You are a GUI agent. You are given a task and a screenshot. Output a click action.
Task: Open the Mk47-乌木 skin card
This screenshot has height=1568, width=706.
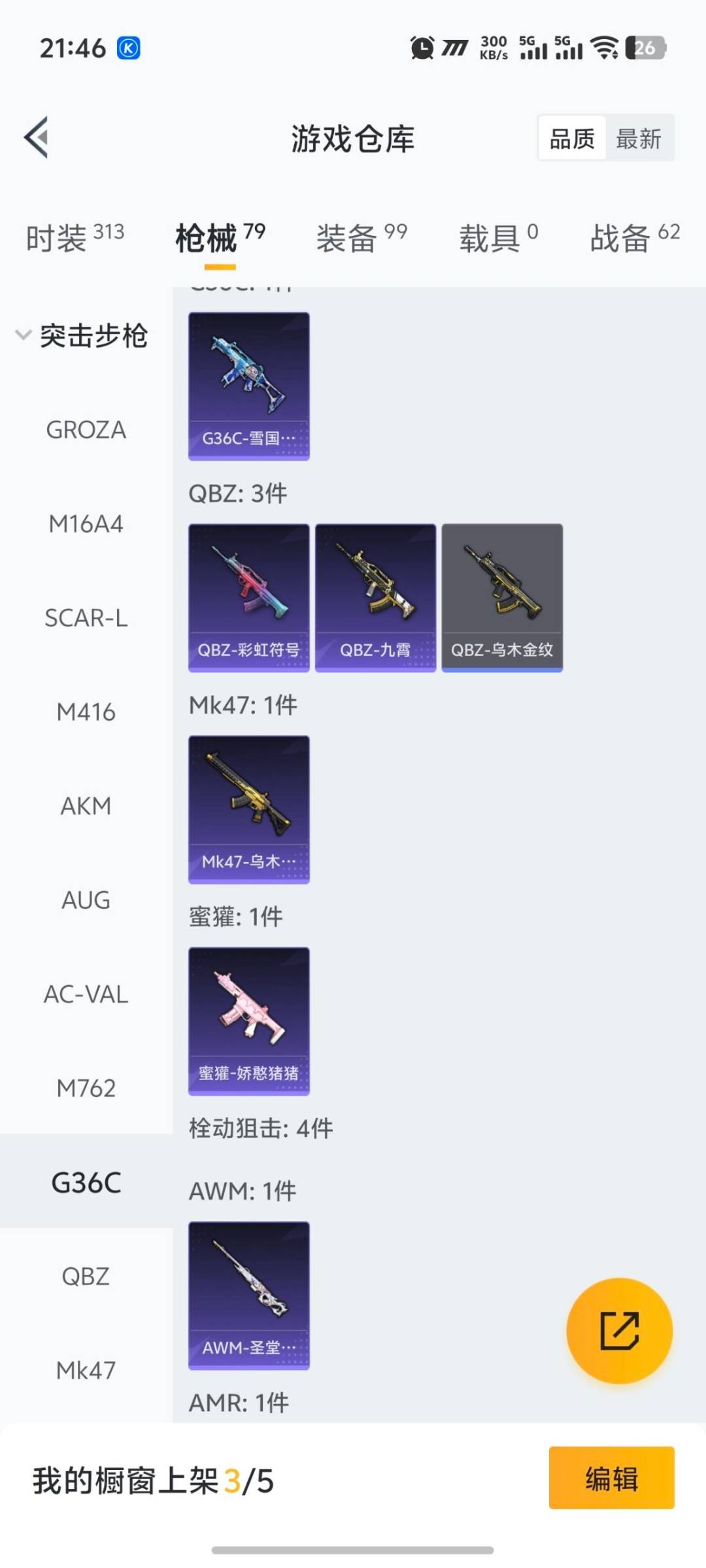point(248,809)
